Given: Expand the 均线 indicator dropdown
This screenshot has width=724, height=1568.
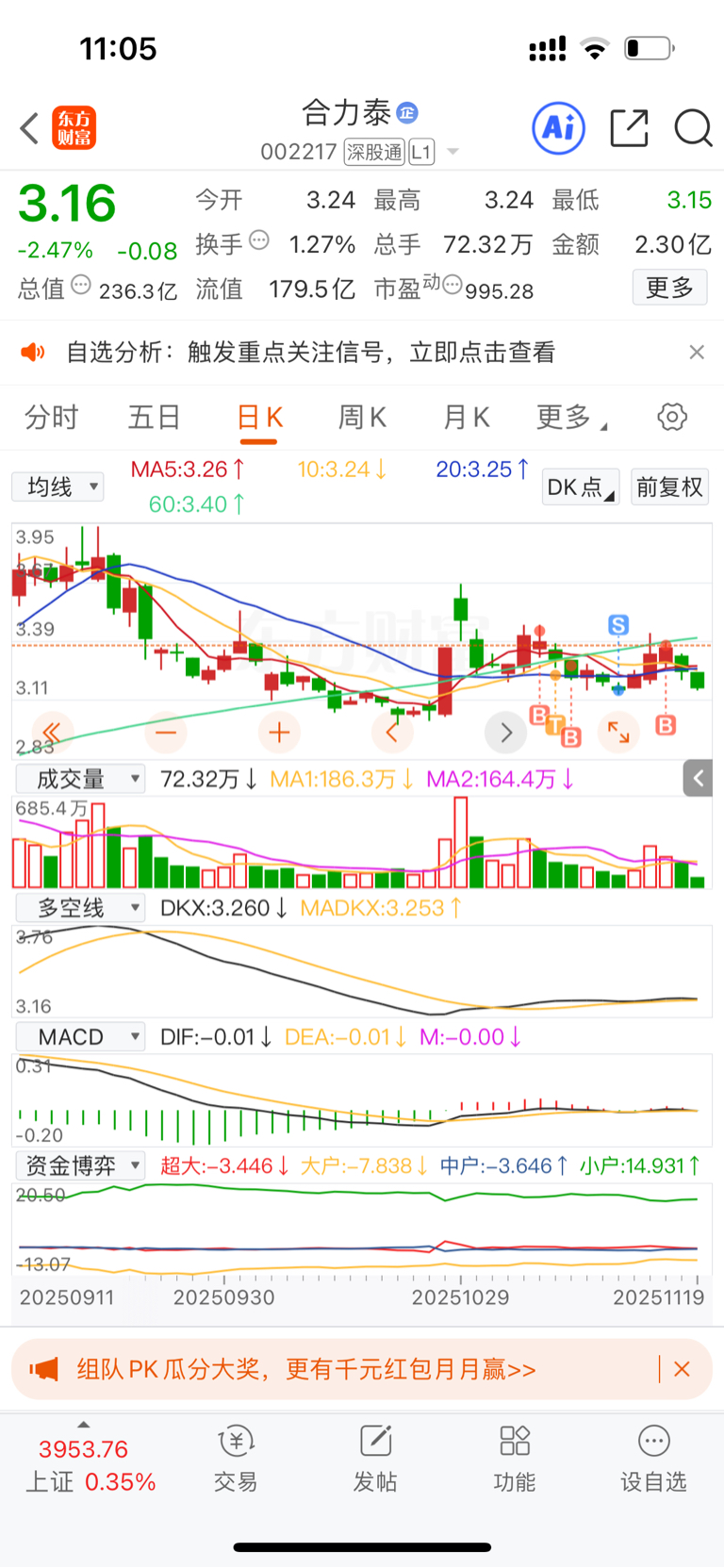Looking at the screenshot, I should coord(58,487).
